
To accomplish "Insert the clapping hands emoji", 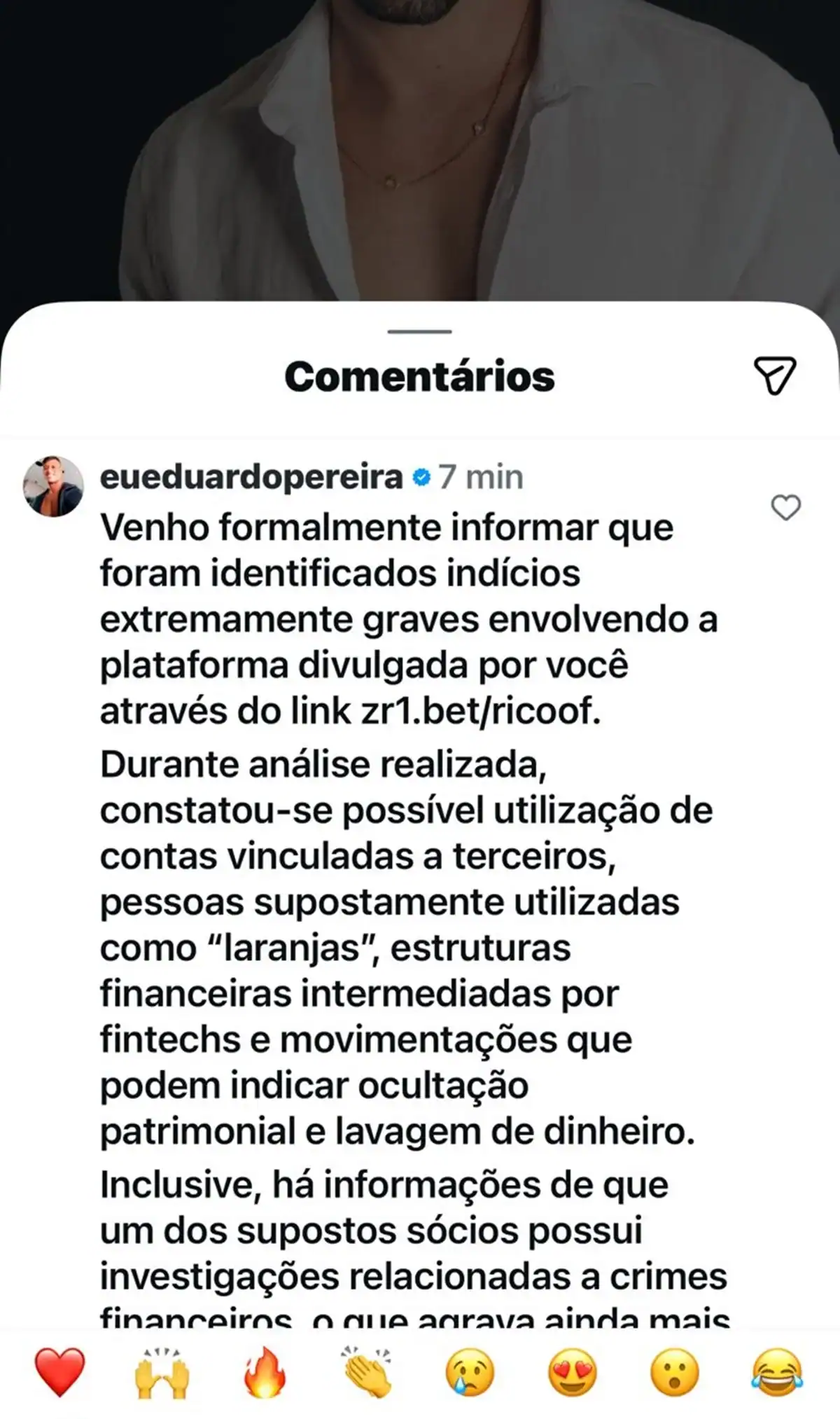I will (367, 1372).
